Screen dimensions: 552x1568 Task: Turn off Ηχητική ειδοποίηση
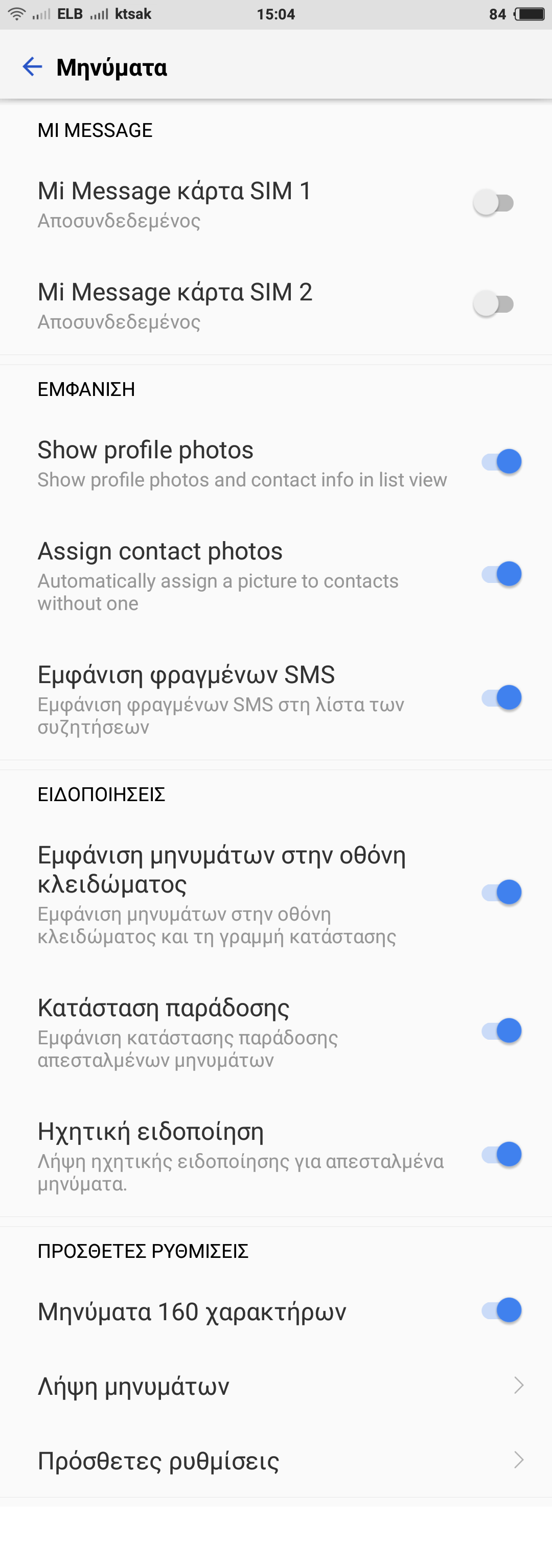pyautogui.click(x=501, y=1155)
